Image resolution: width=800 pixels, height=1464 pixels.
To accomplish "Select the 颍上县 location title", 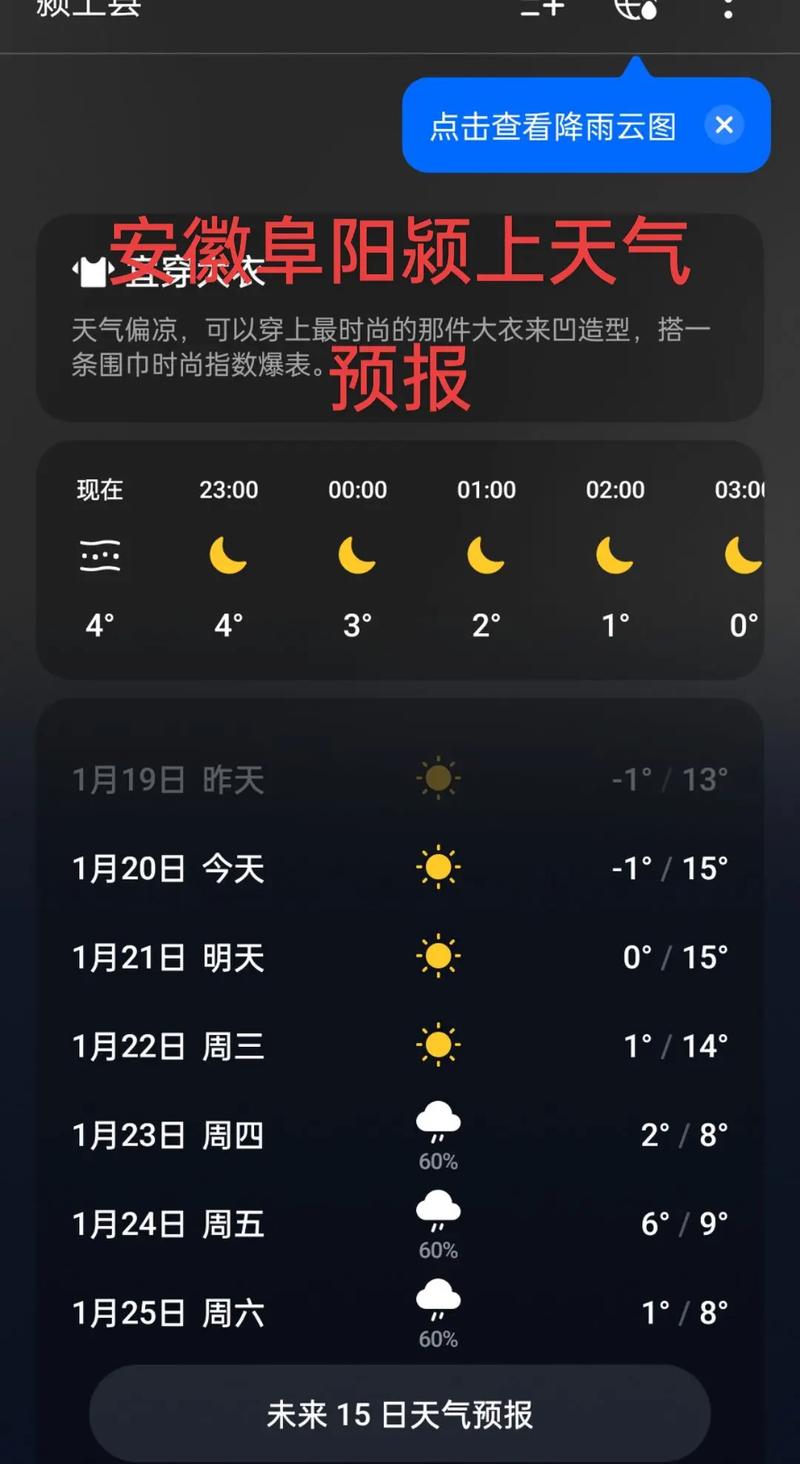I will tap(85, 10).
